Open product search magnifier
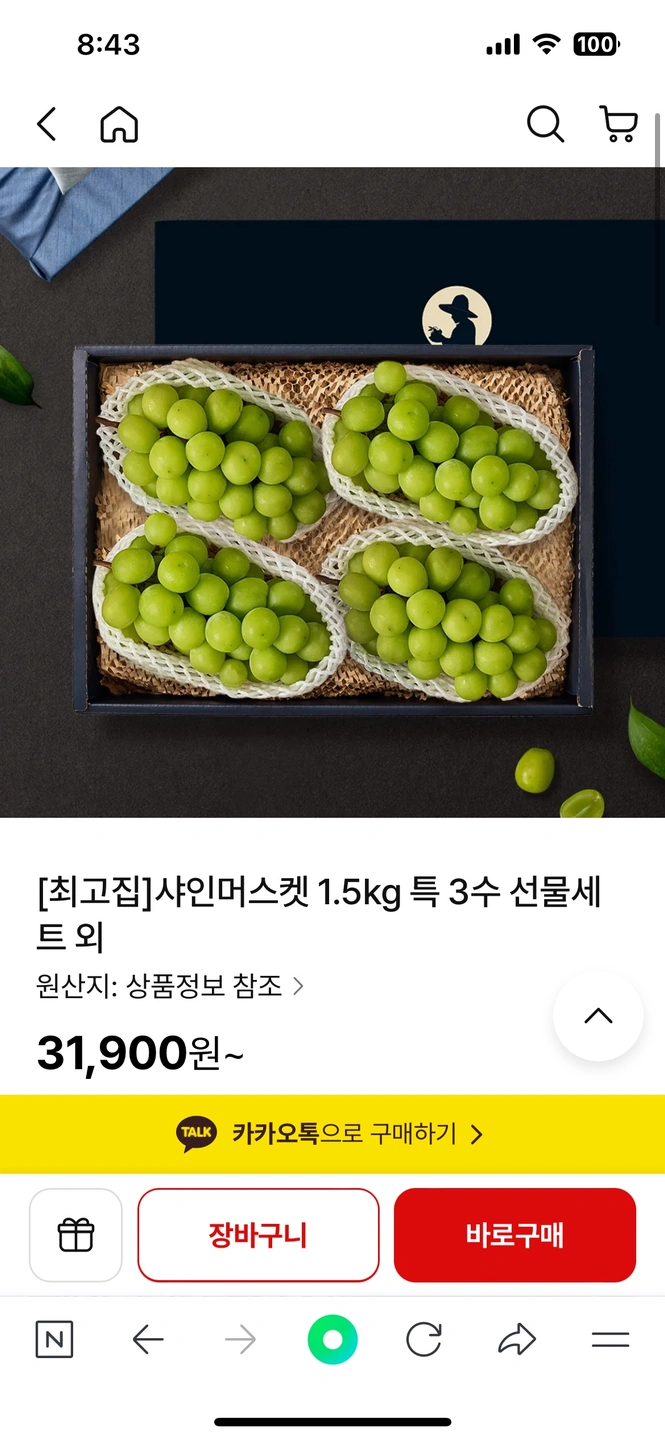The image size is (665, 1440). (545, 125)
